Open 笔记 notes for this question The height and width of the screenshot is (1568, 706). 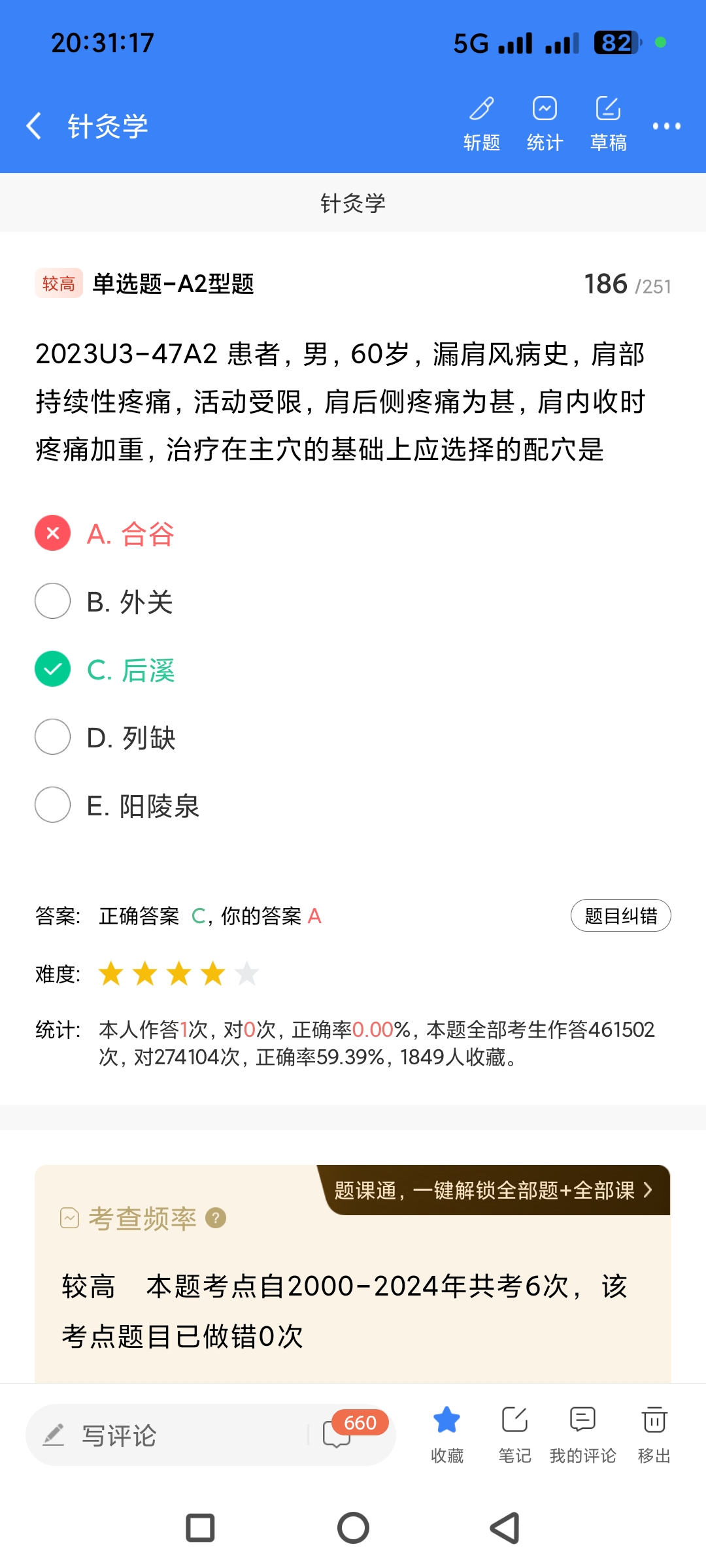(x=514, y=1433)
